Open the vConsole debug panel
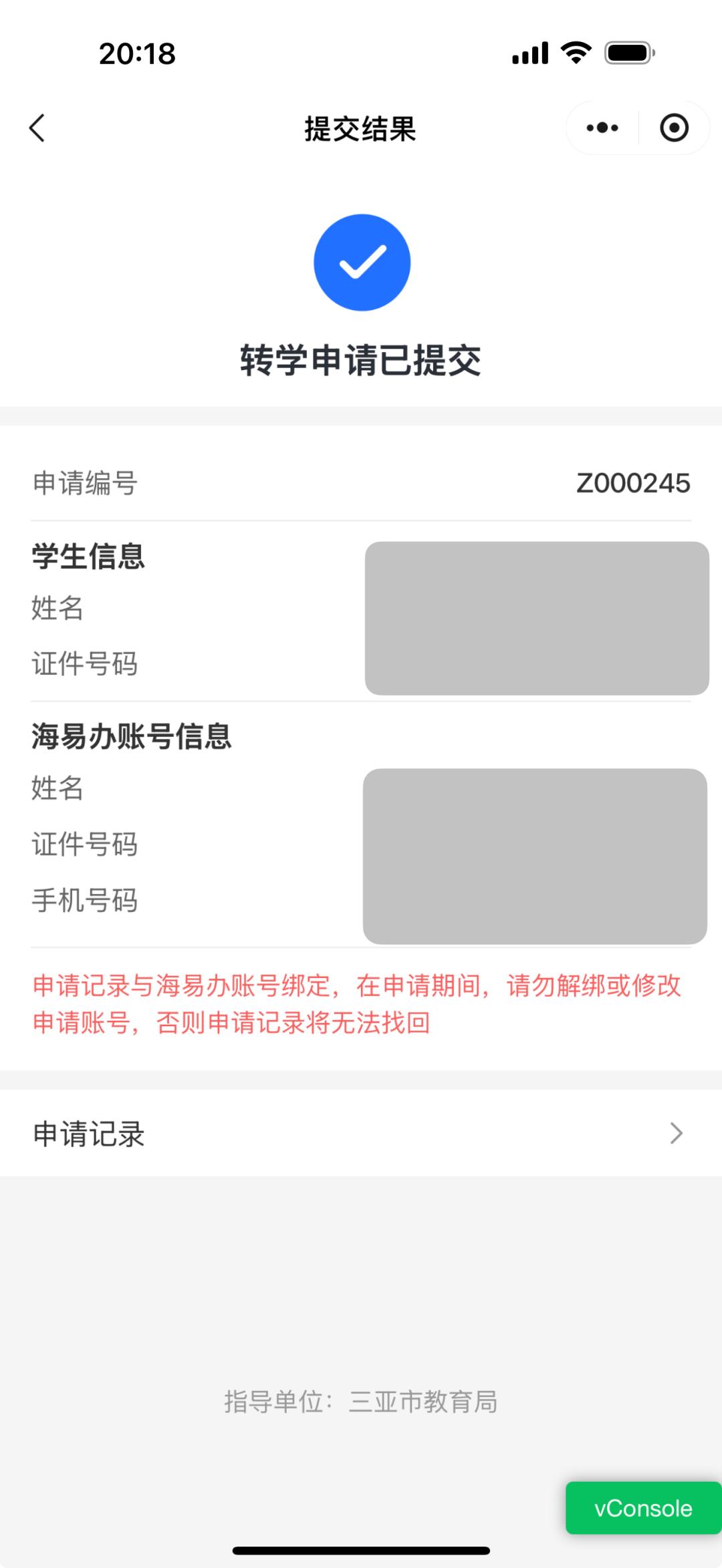 642,1508
